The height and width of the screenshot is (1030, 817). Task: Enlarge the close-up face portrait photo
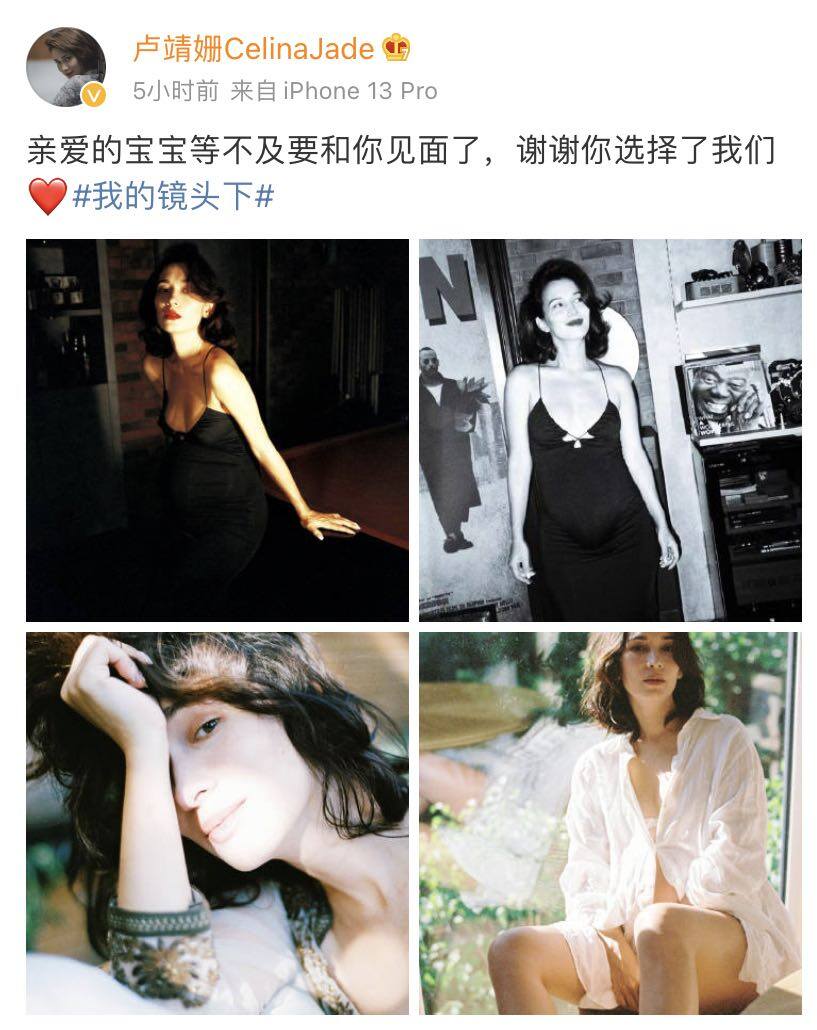coord(217,823)
